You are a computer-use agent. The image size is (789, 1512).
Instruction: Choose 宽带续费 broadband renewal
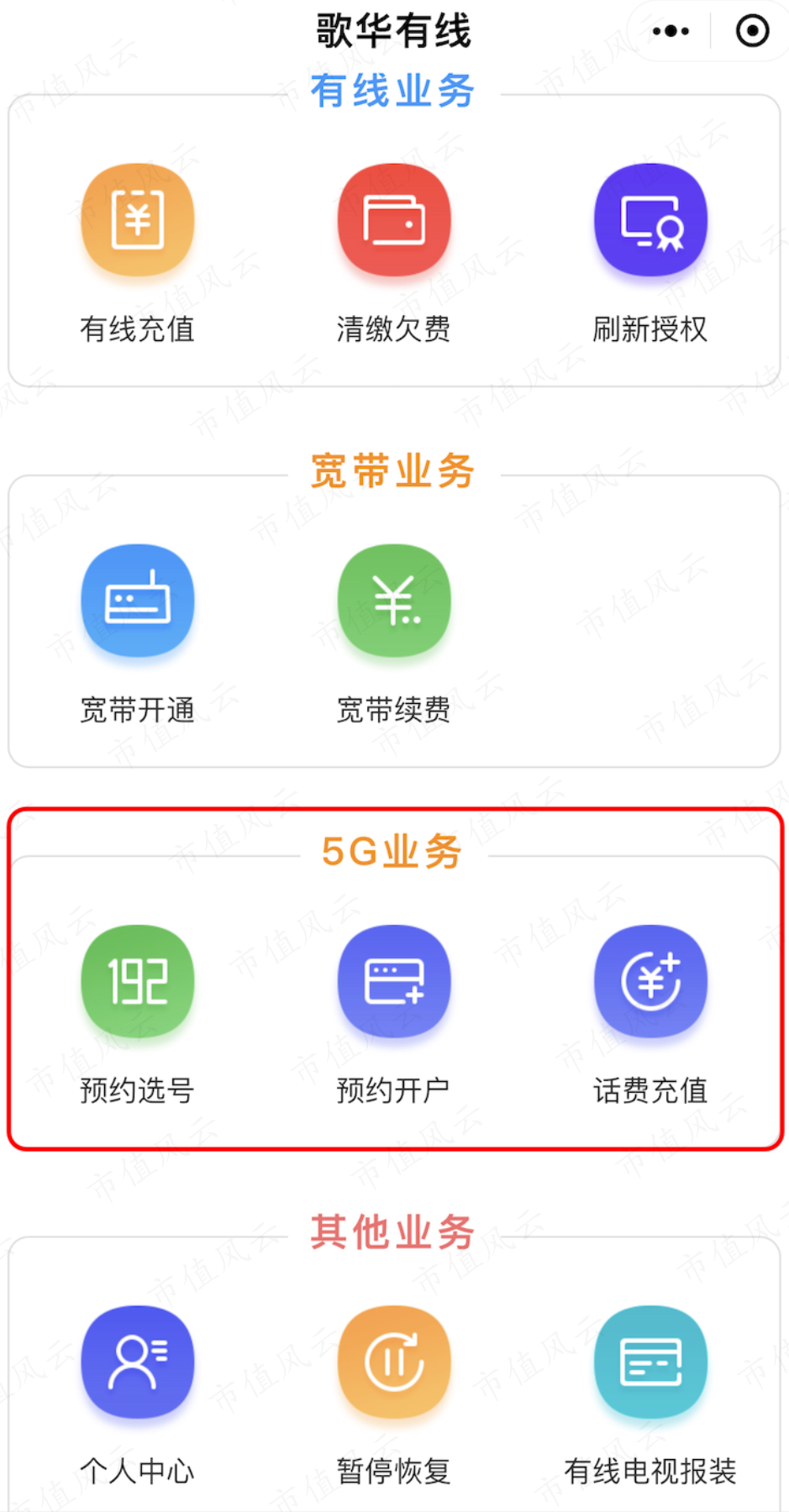(x=394, y=634)
